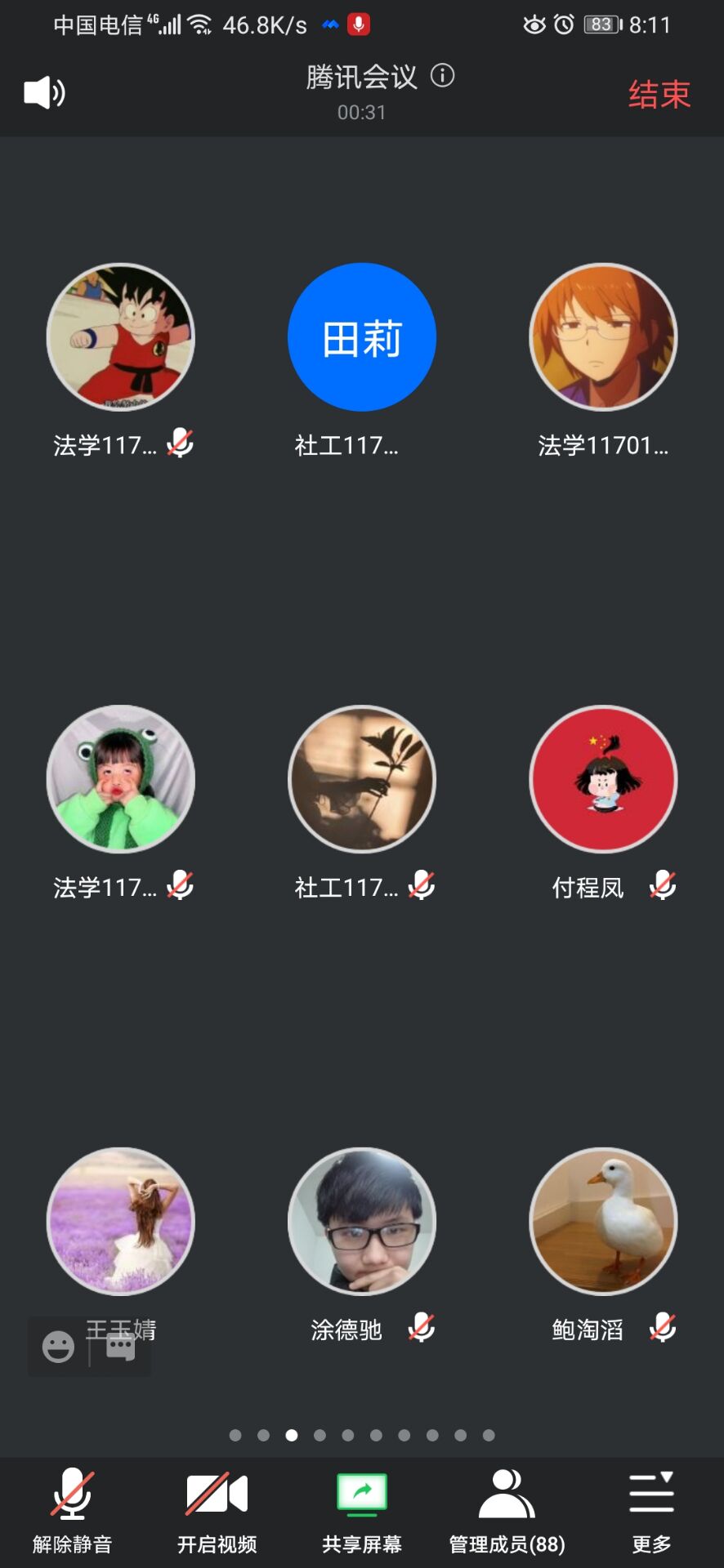This screenshot has height=1568, width=724.
Task: Select participant 王玉婧
Action: point(121,1222)
